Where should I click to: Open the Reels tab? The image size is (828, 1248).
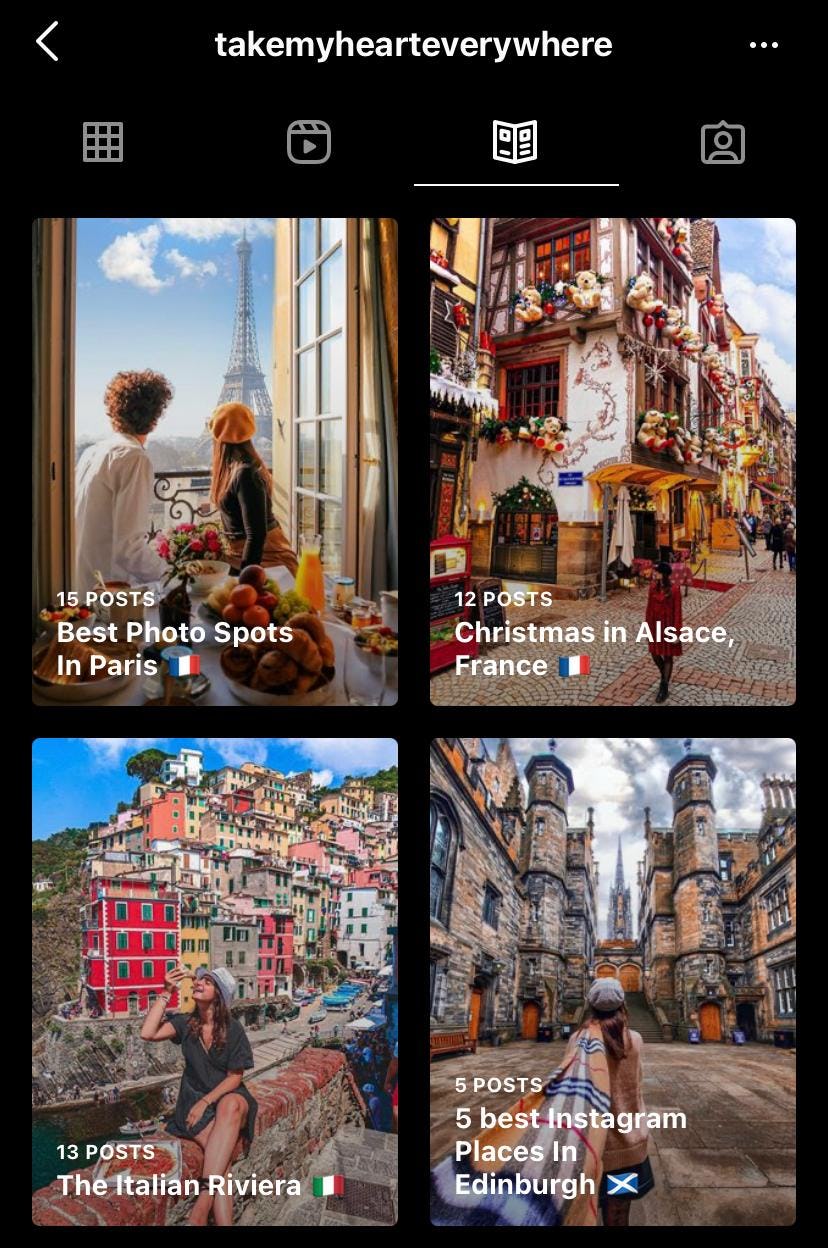[x=309, y=142]
